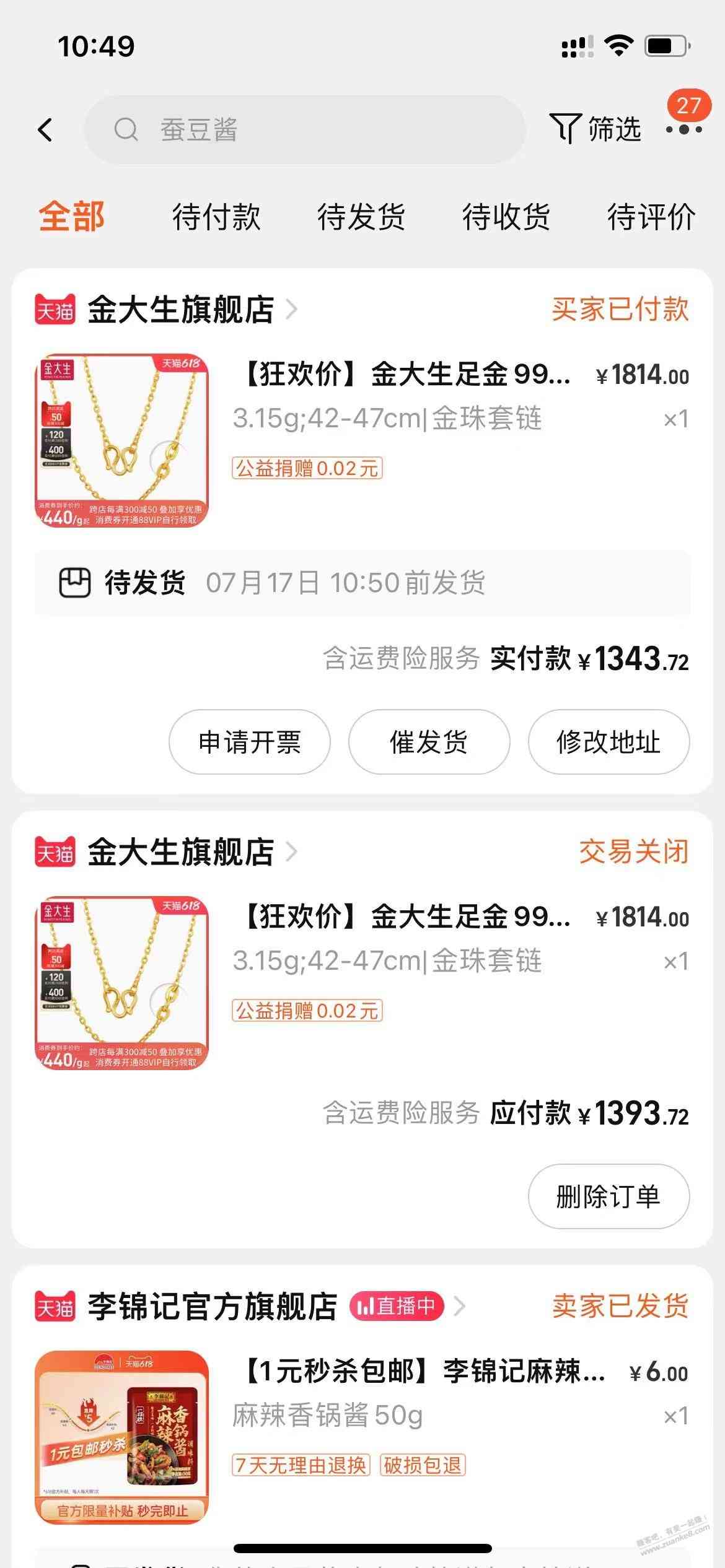Open the 筛选 filter
The width and height of the screenshot is (725, 1568).
click(x=595, y=129)
